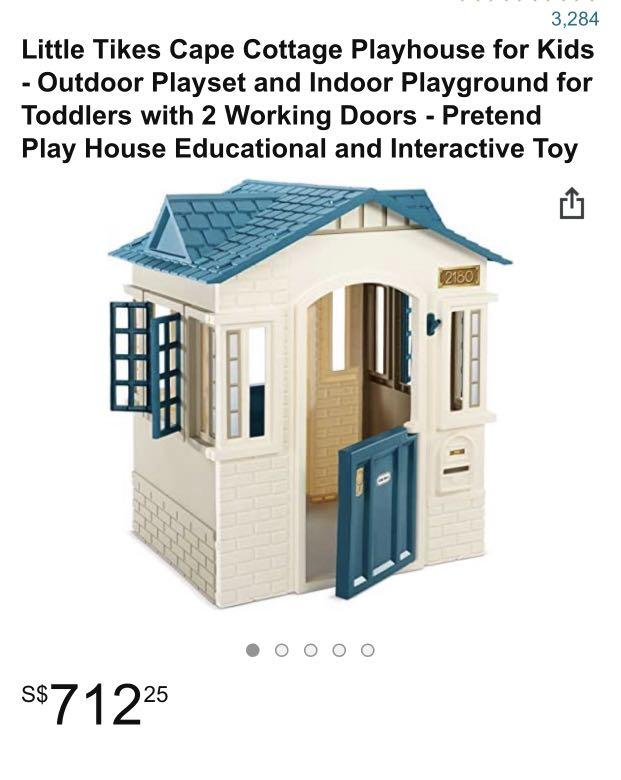Screen dimensions: 621x780
Task: Open the 3,284 customer ratings link
Action: pyautogui.click(x=575, y=19)
